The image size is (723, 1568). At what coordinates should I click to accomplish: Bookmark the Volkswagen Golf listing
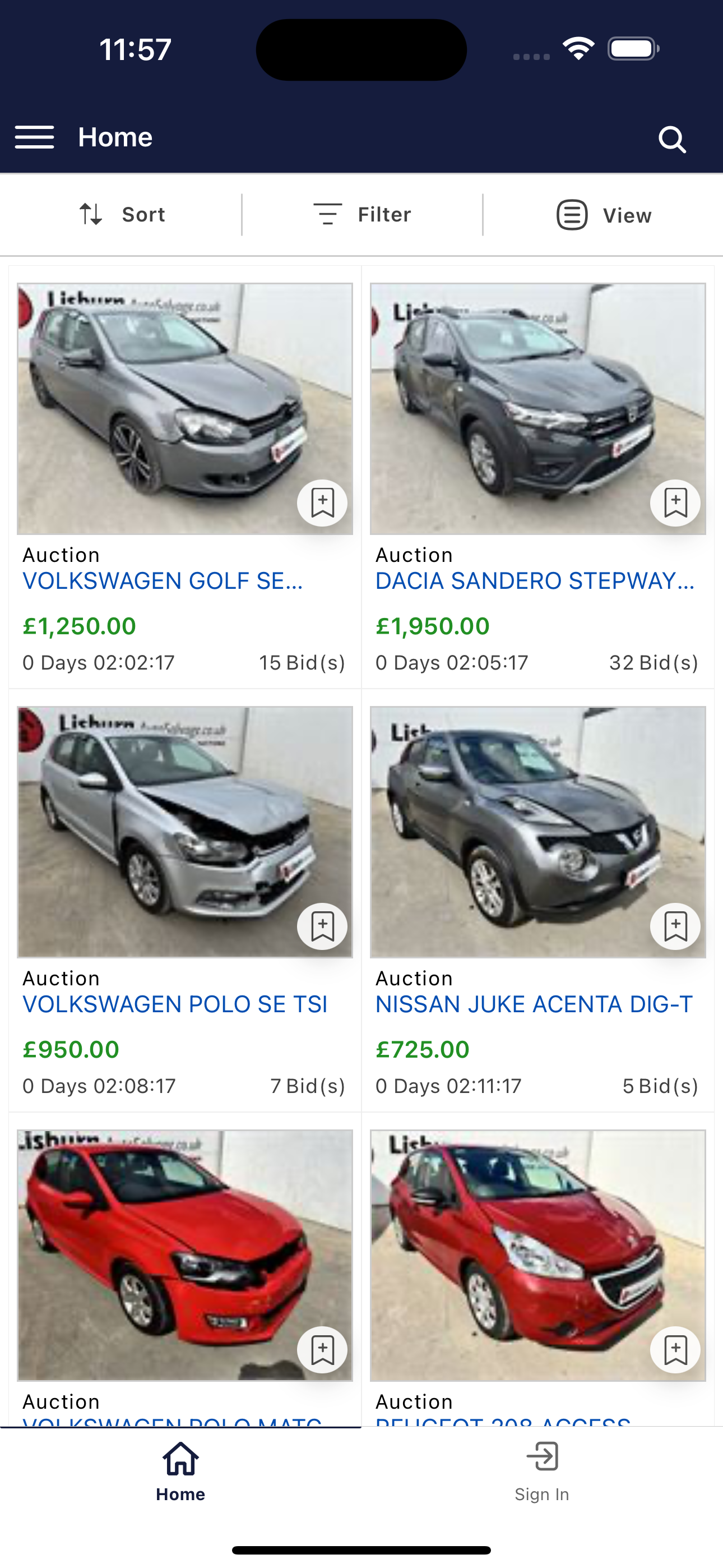[x=323, y=502]
